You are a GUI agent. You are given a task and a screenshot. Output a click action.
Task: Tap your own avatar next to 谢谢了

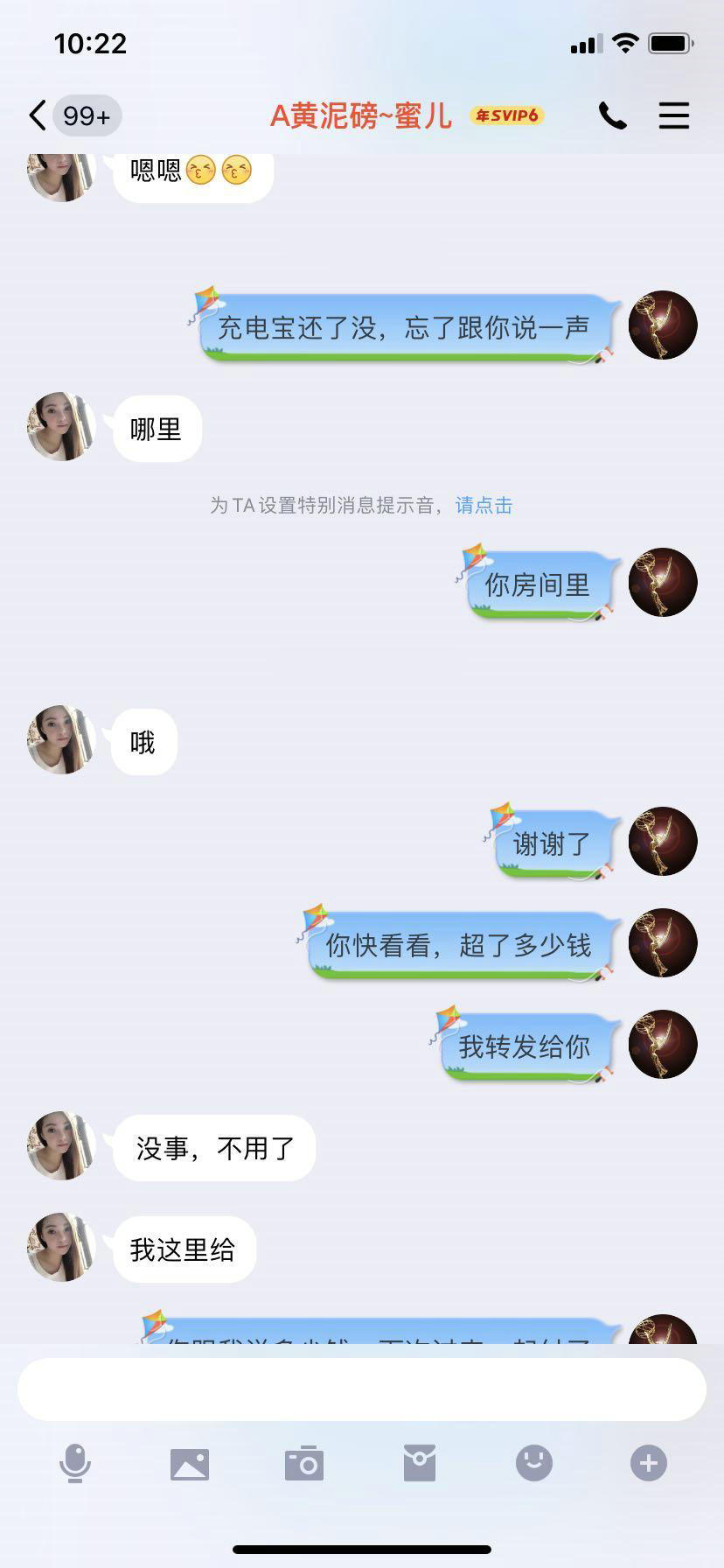point(663,841)
